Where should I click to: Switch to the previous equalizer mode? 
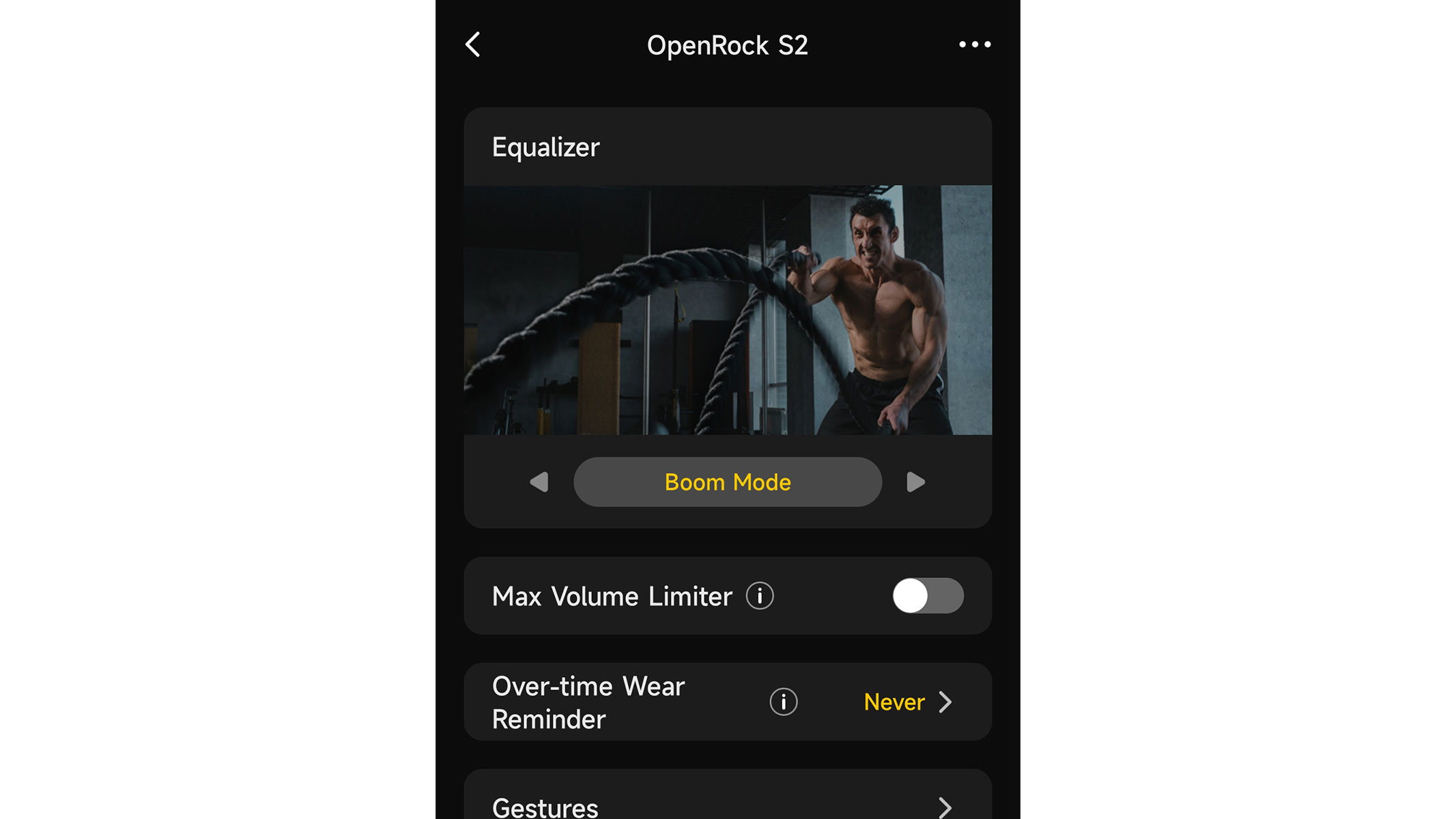pos(539,482)
